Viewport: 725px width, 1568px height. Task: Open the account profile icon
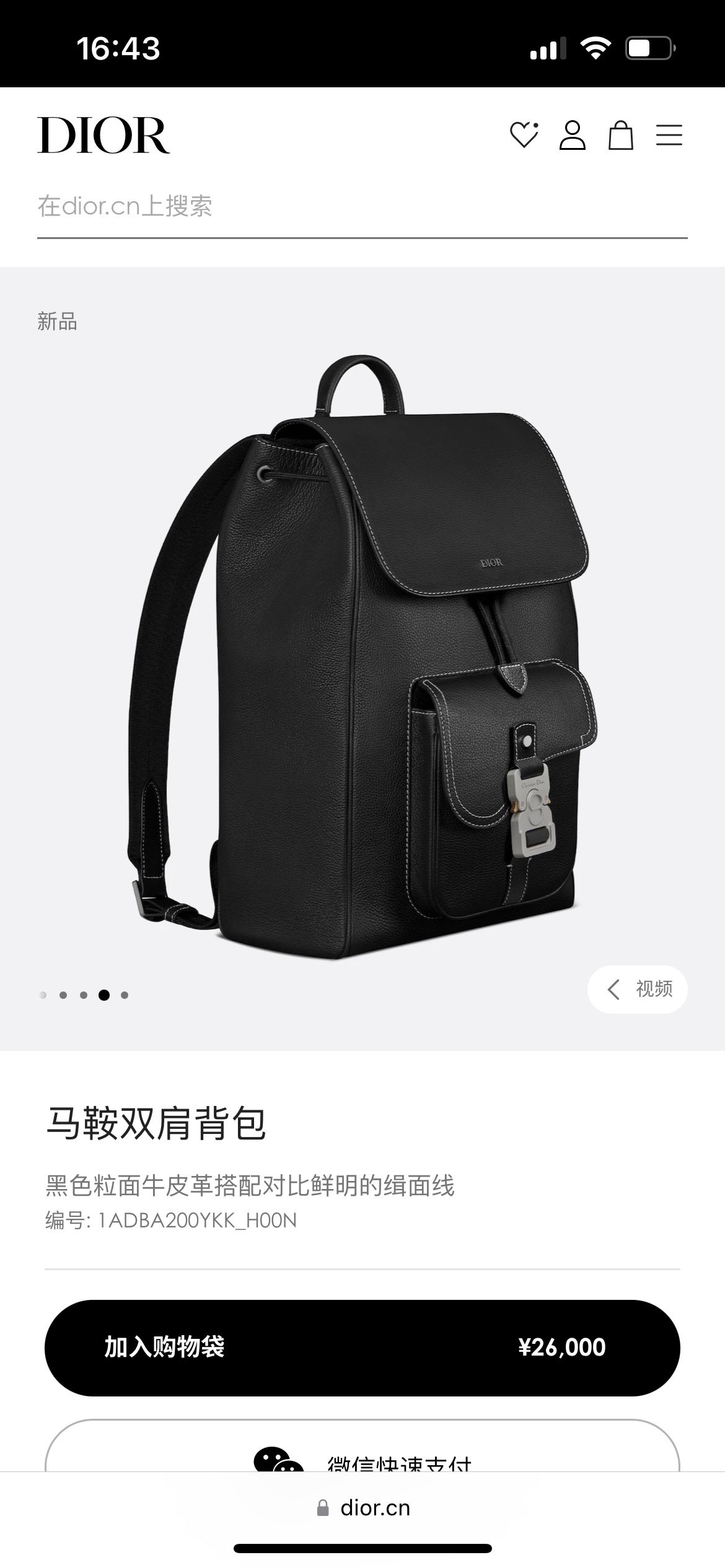[x=572, y=135]
